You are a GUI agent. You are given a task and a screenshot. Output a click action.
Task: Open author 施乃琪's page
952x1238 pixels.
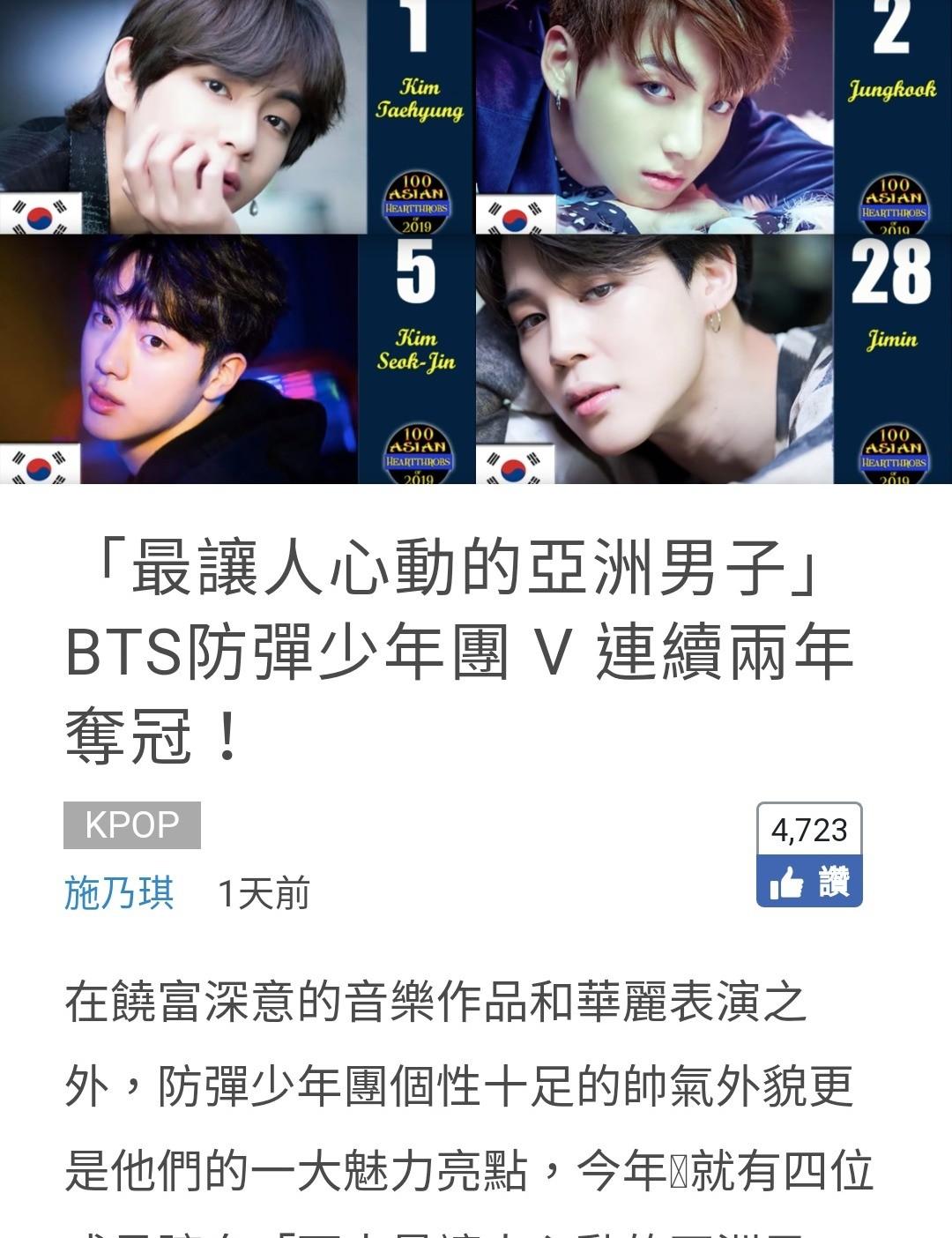[119, 893]
